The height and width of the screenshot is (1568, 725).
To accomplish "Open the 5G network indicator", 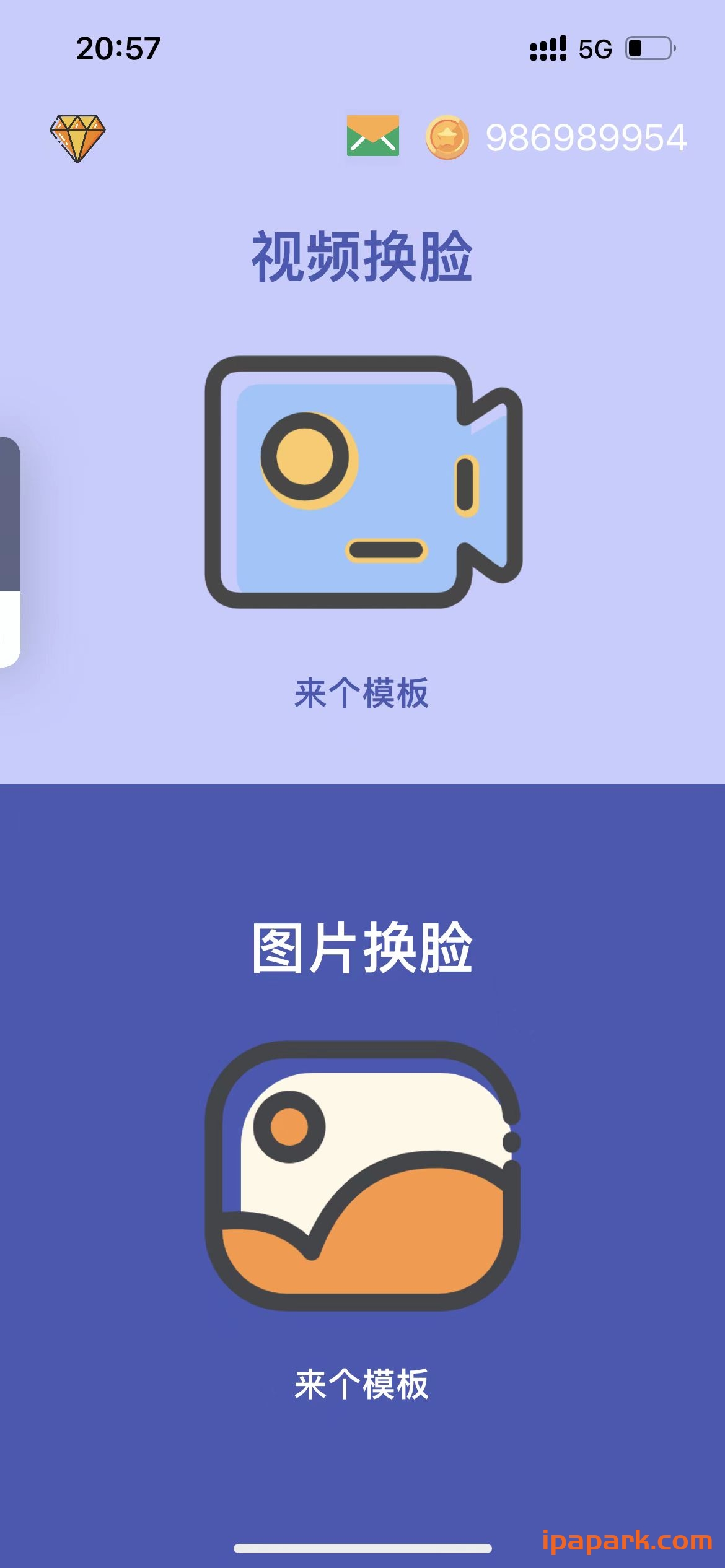I will click(x=595, y=48).
